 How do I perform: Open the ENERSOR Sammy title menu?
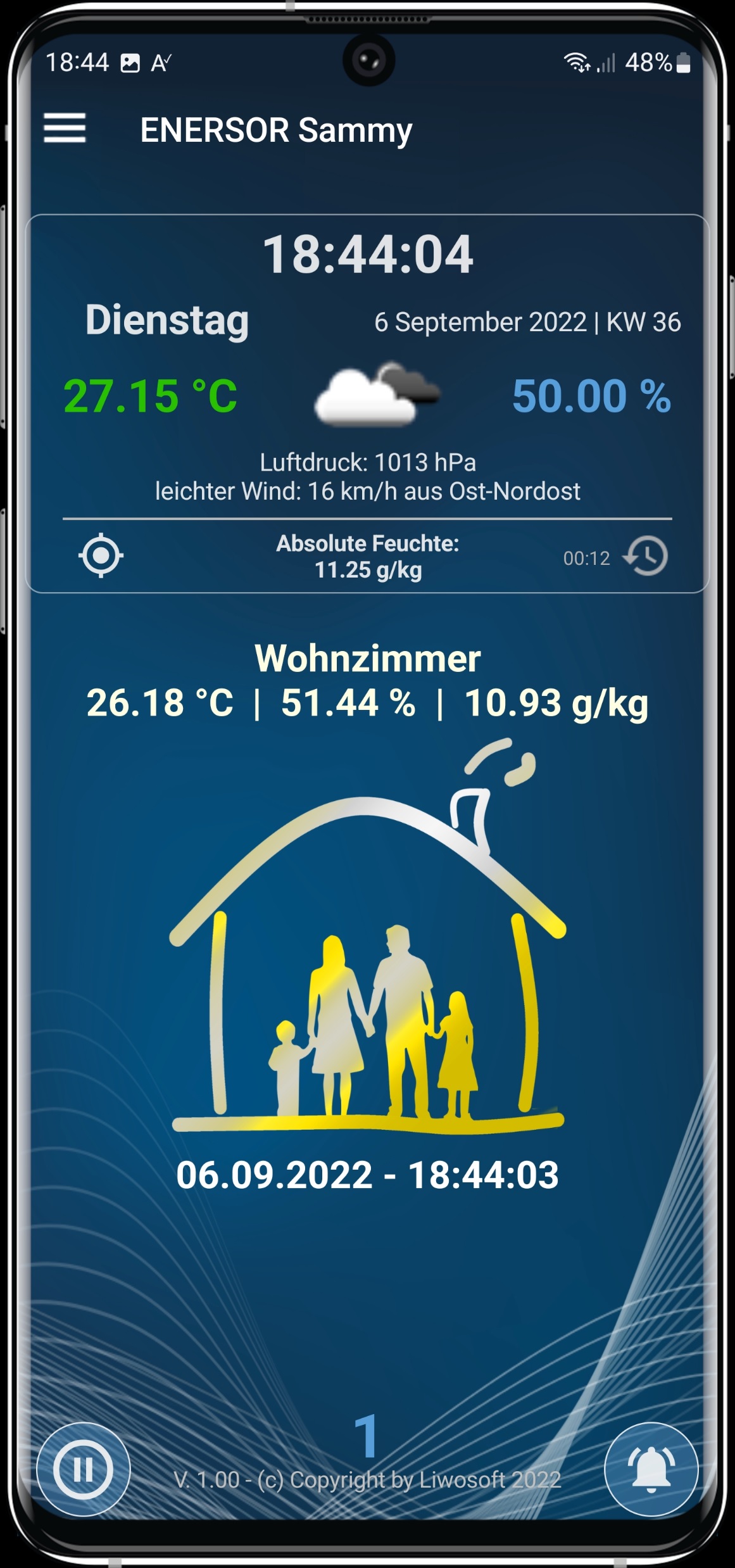[275, 129]
